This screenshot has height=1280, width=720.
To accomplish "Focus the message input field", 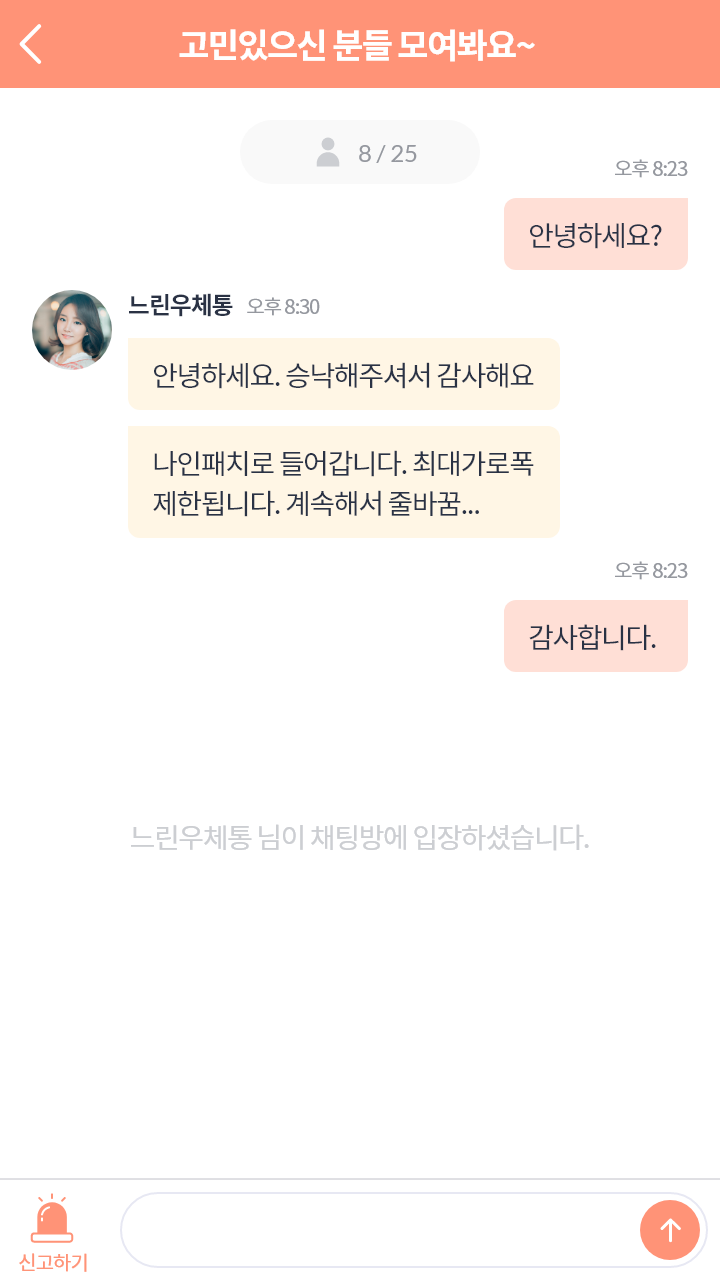I will pyautogui.click(x=380, y=1230).
